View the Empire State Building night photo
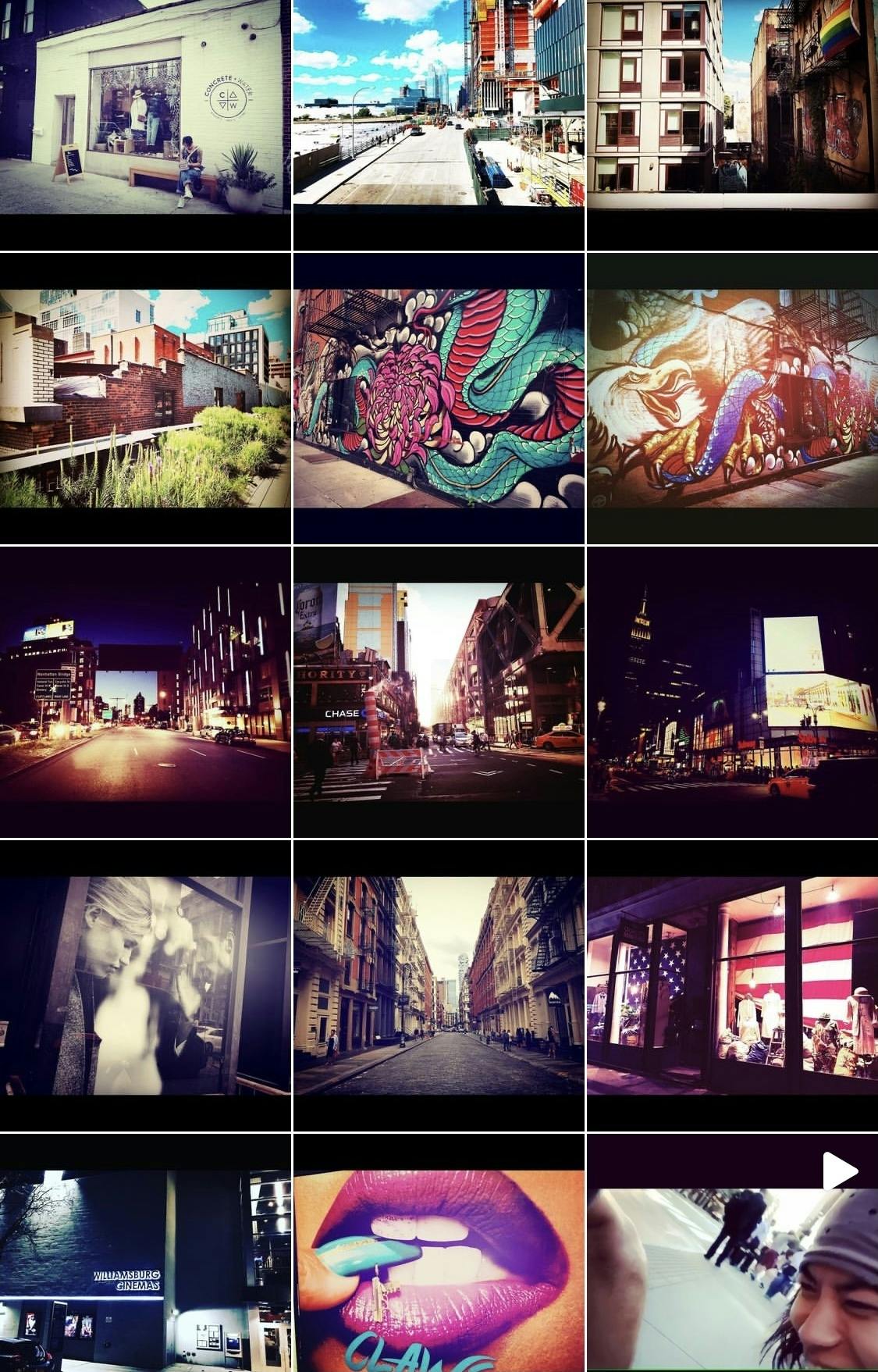This screenshot has height=1372, width=878. tap(732, 692)
